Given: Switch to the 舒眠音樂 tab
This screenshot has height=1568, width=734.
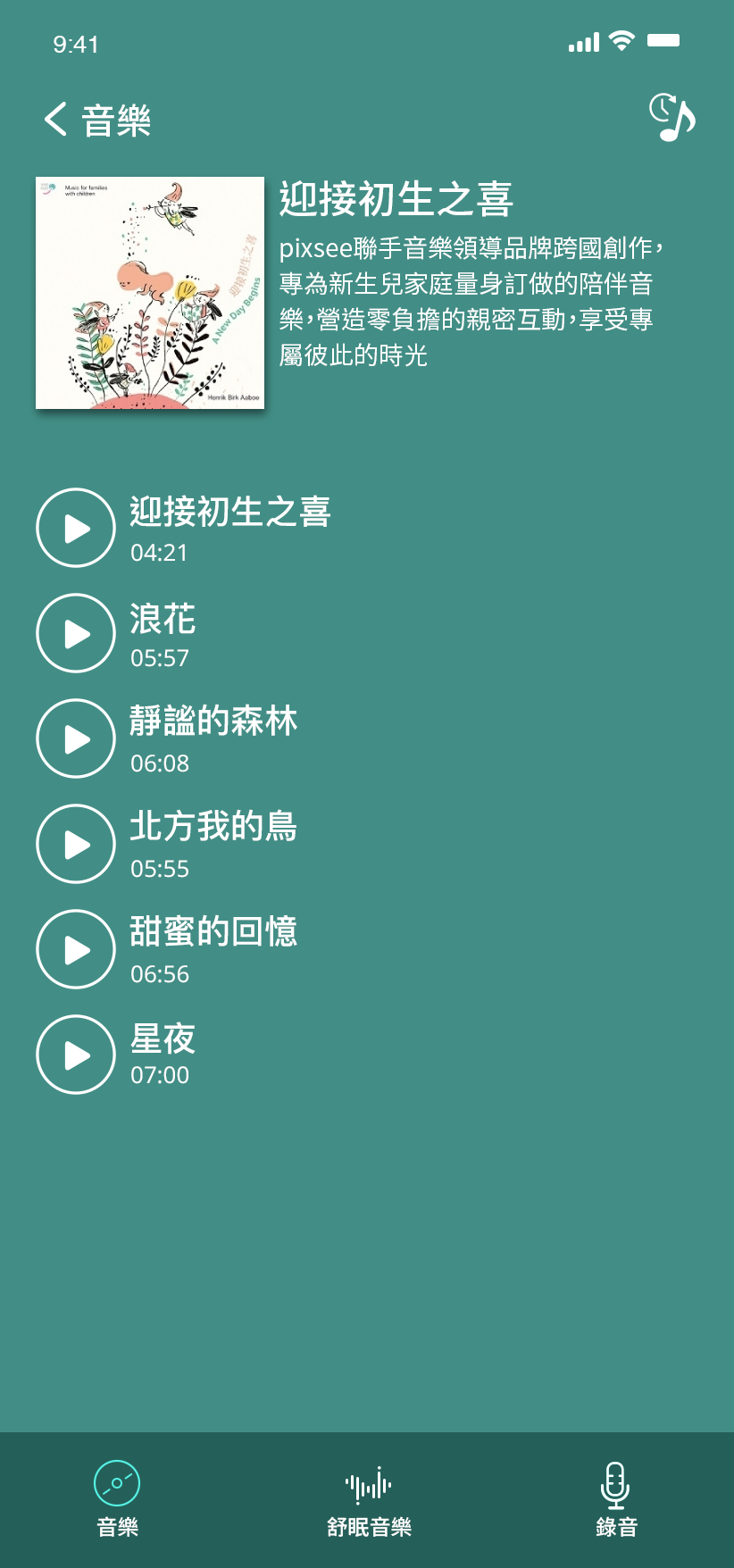Looking at the screenshot, I should (x=369, y=1499).
